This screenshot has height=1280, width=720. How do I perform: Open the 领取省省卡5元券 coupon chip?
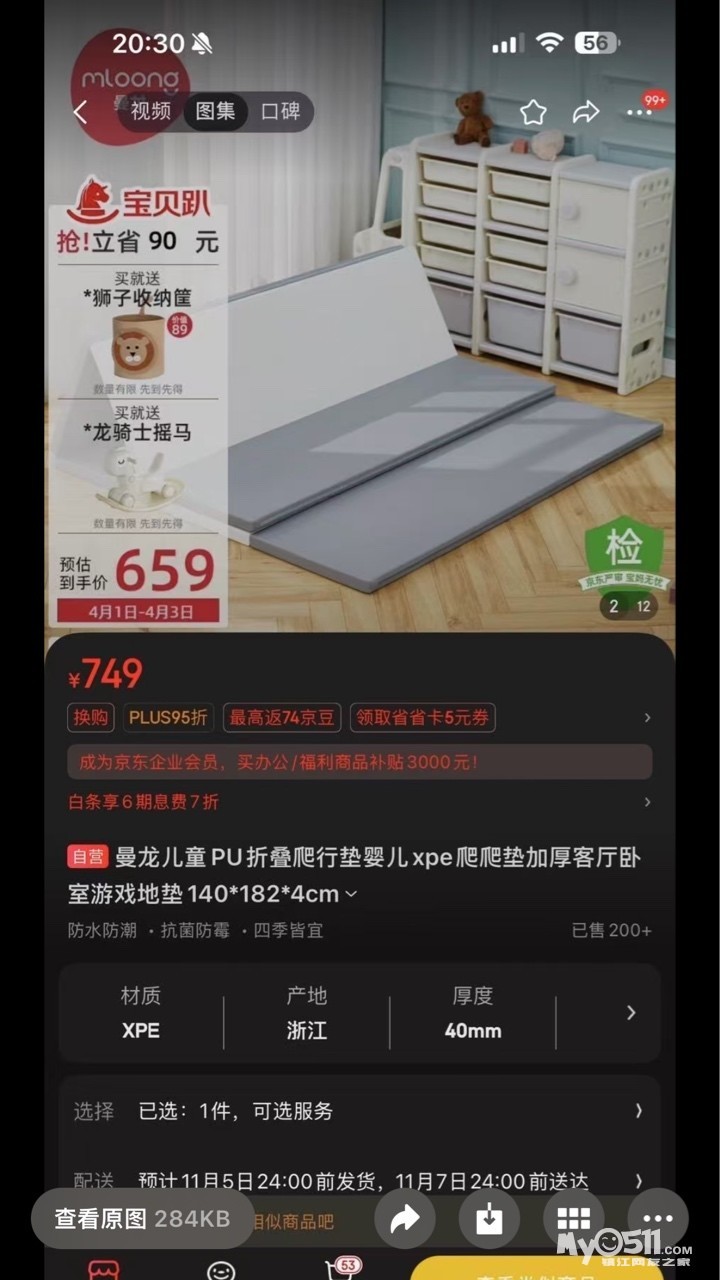pyautogui.click(x=425, y=717)
